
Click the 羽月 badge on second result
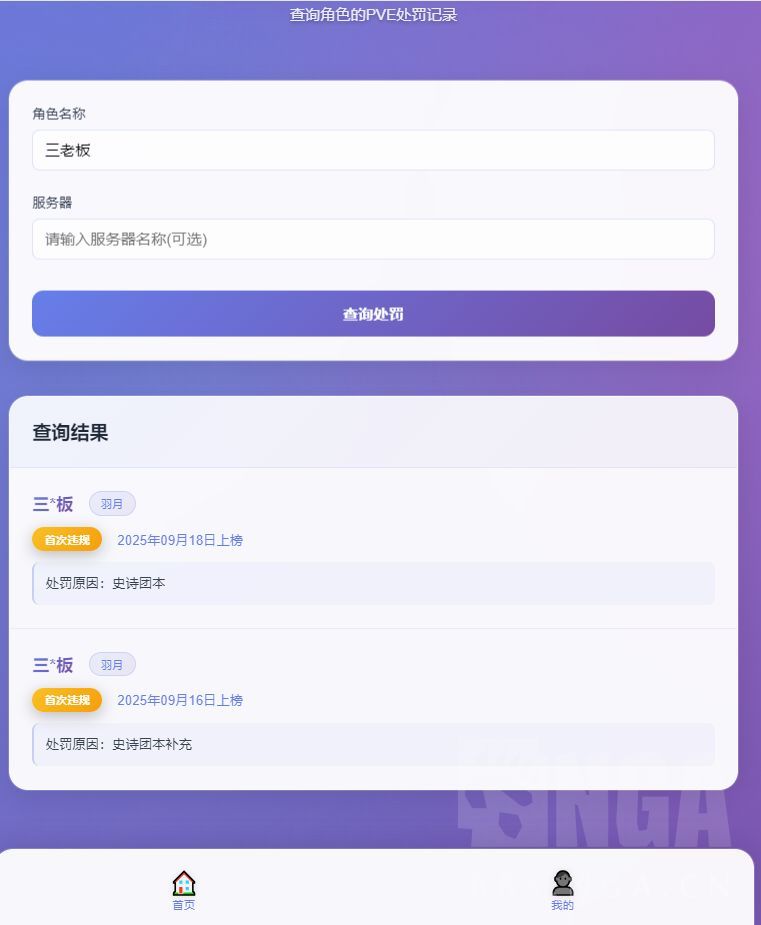(x=112, y=664)
